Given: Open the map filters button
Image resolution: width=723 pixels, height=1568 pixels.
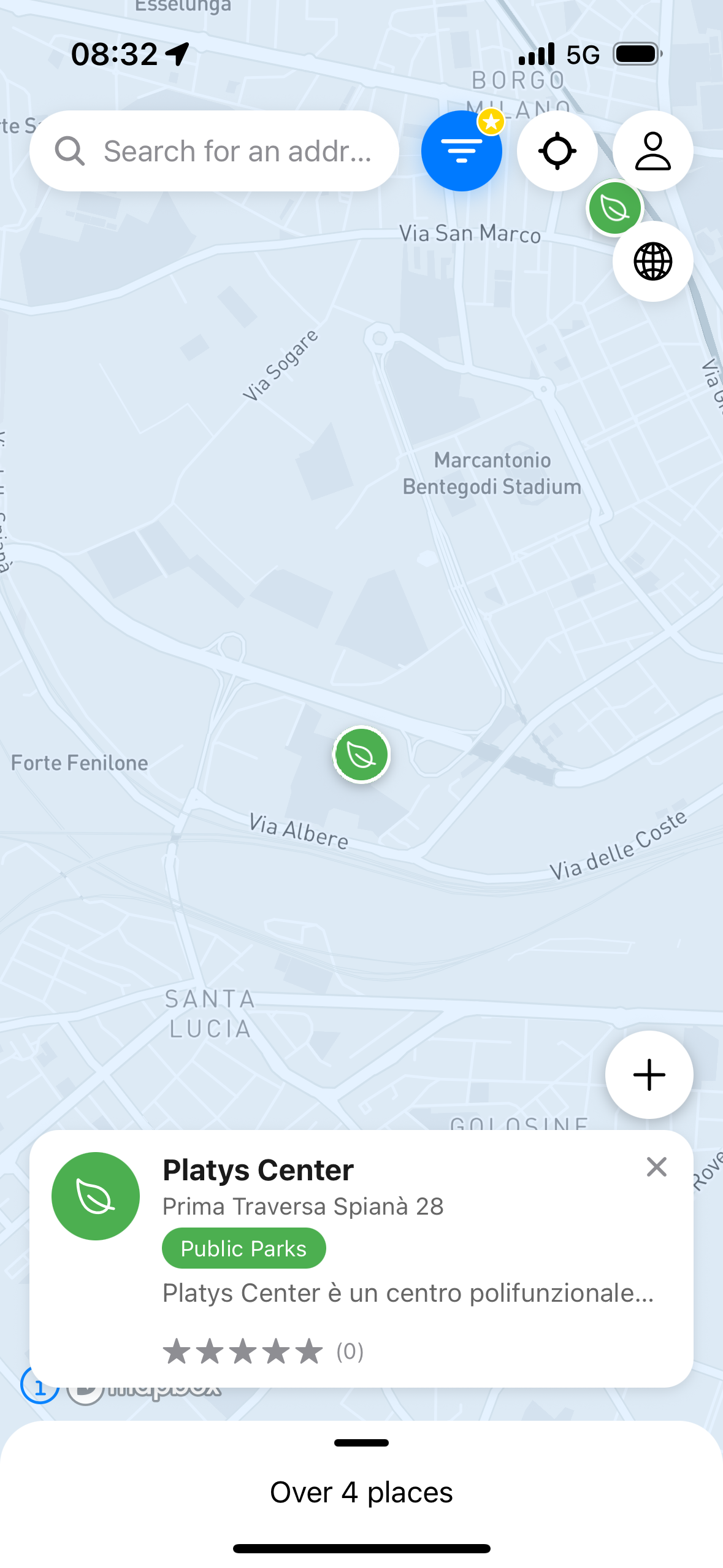Looking at the screenshot, I should pos(461,152).
